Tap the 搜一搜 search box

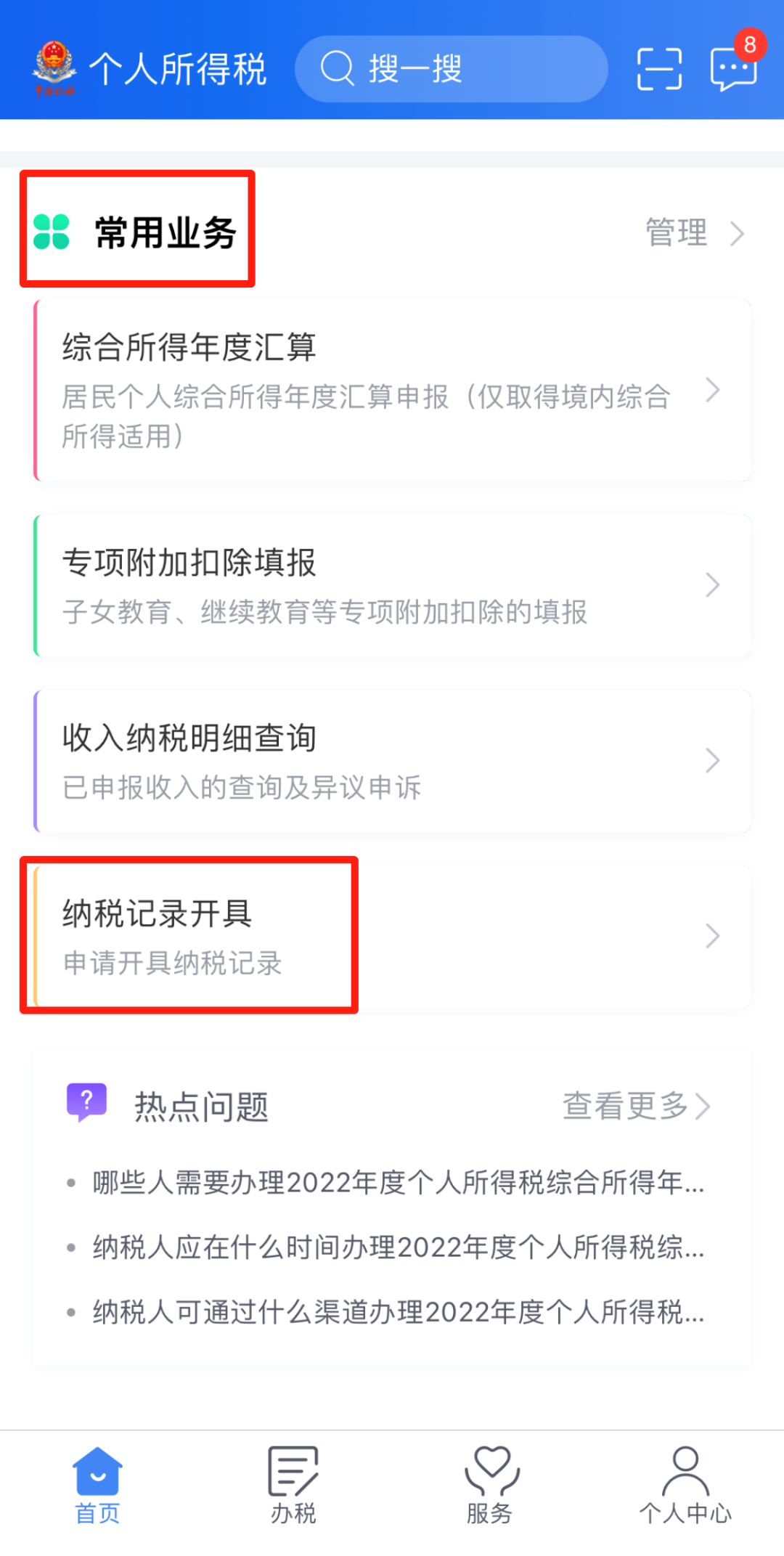(451, 69)
